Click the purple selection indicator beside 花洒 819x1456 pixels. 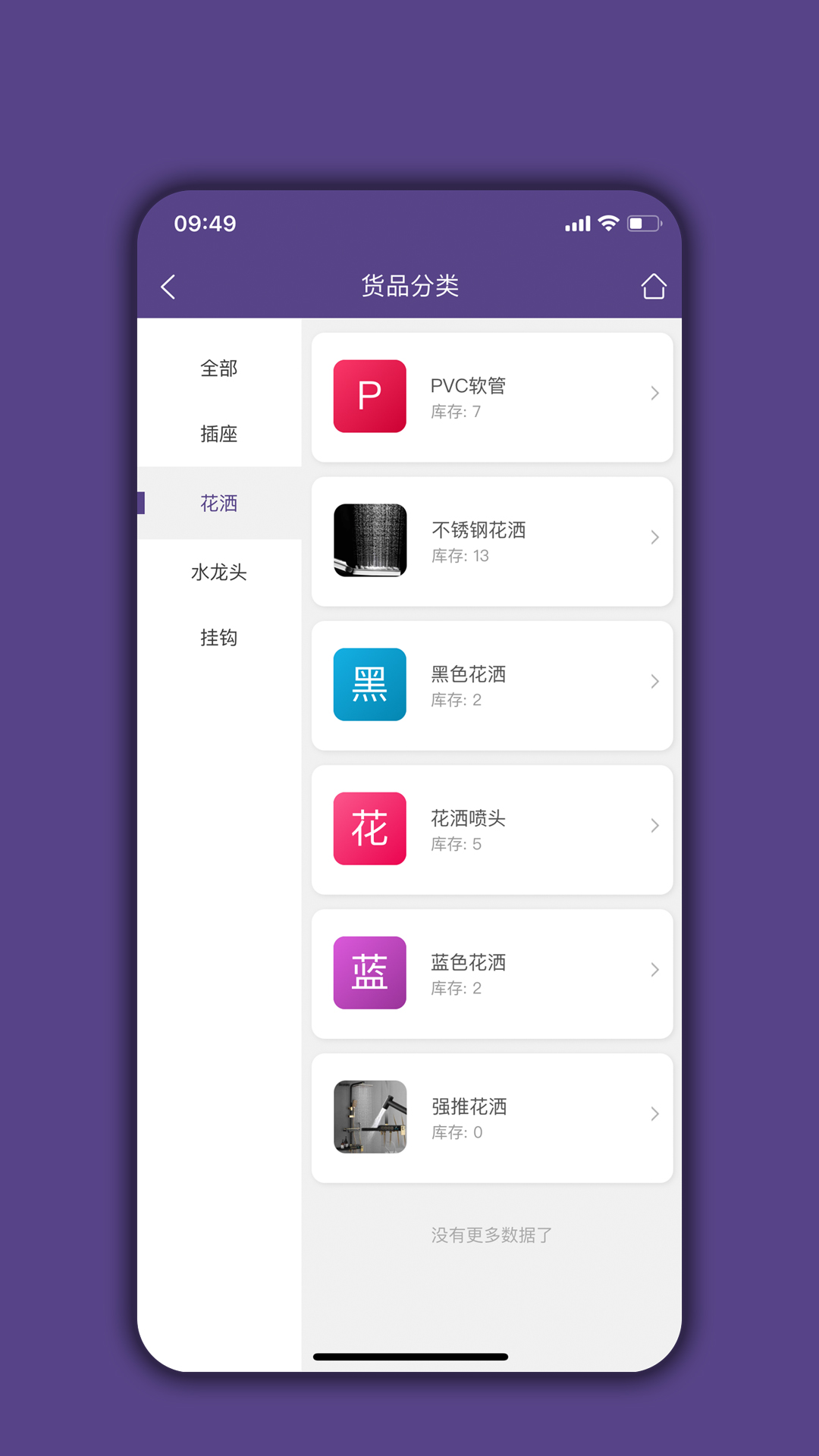(x=140, y=503)
